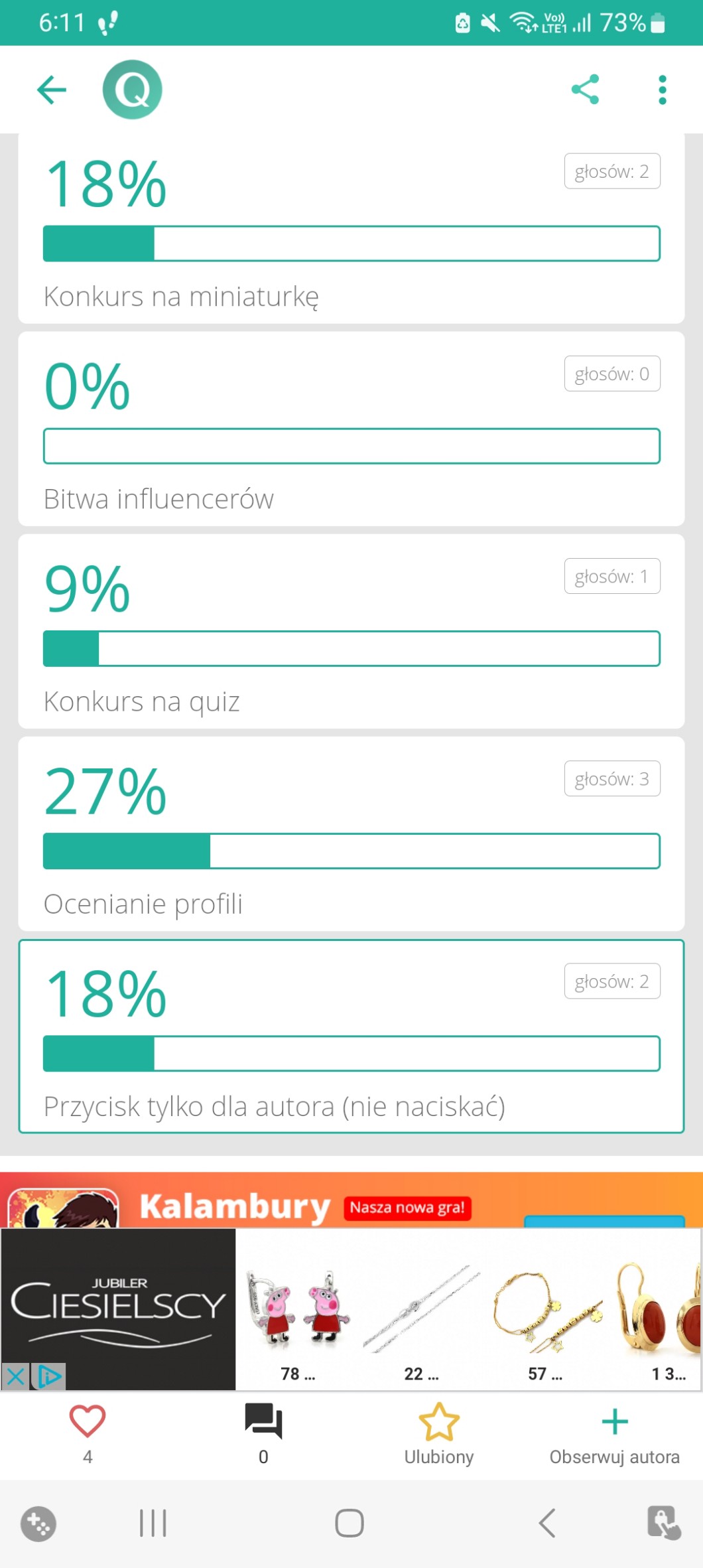
Task: Open recent apps from the navigation bar
Action: [x=153, y=1523]
